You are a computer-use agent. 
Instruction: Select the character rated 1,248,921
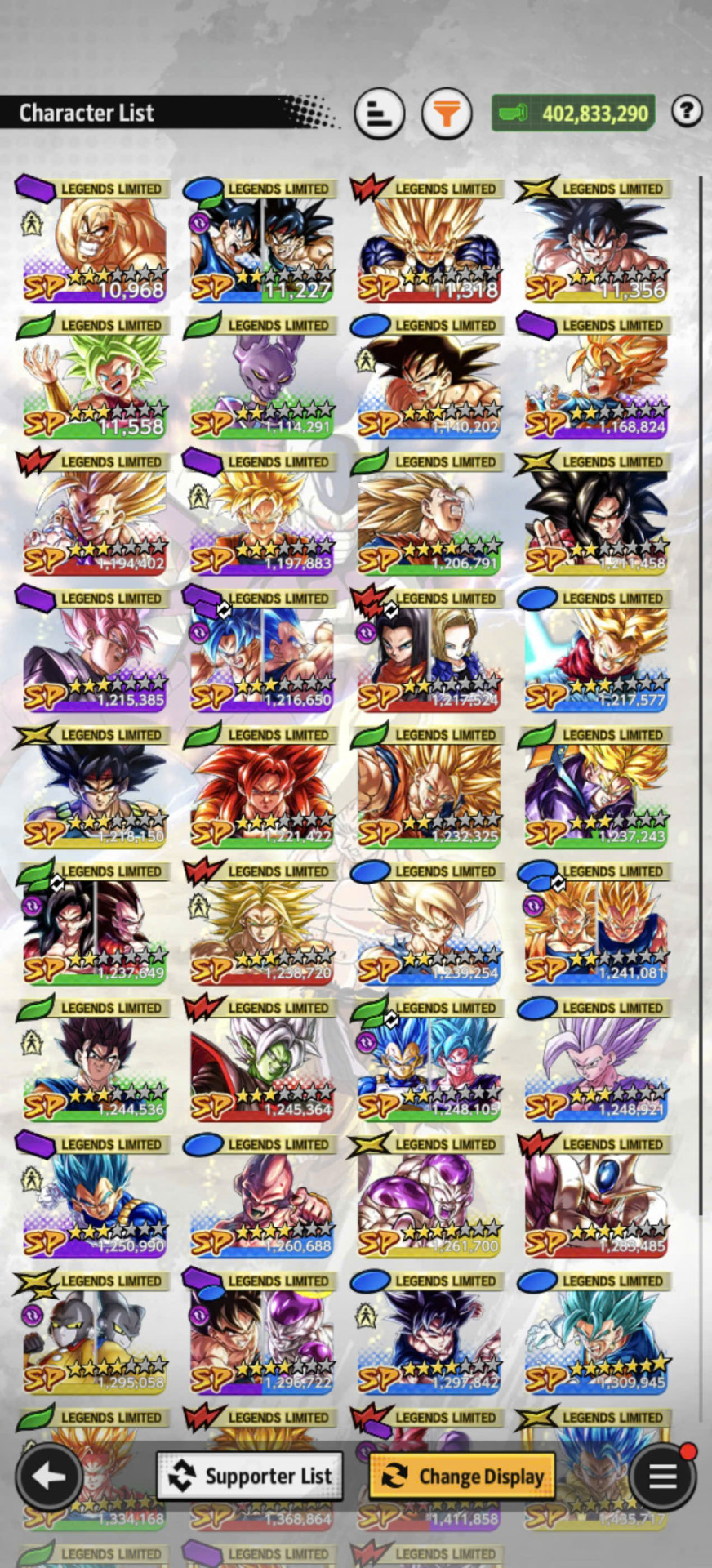[596, 1058]
